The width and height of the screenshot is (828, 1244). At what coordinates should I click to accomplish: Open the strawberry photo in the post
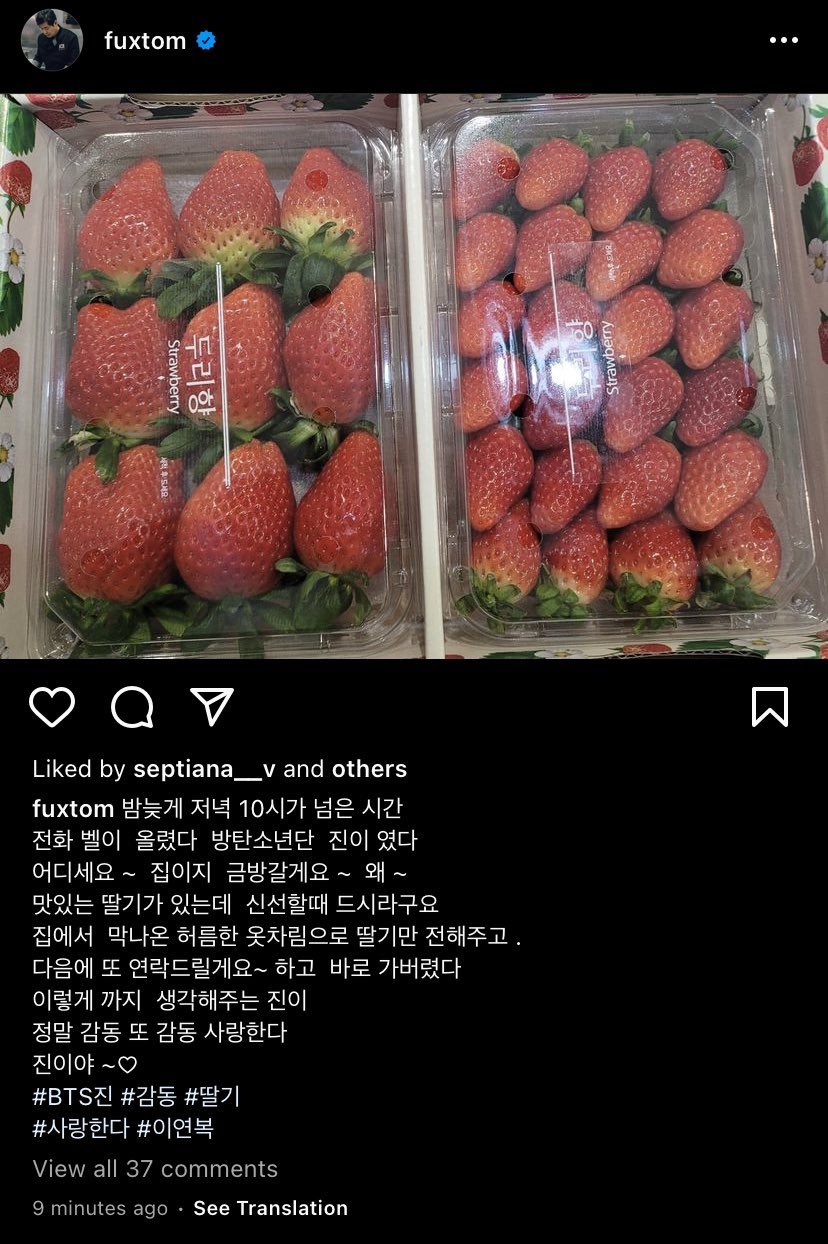point(414,376)
